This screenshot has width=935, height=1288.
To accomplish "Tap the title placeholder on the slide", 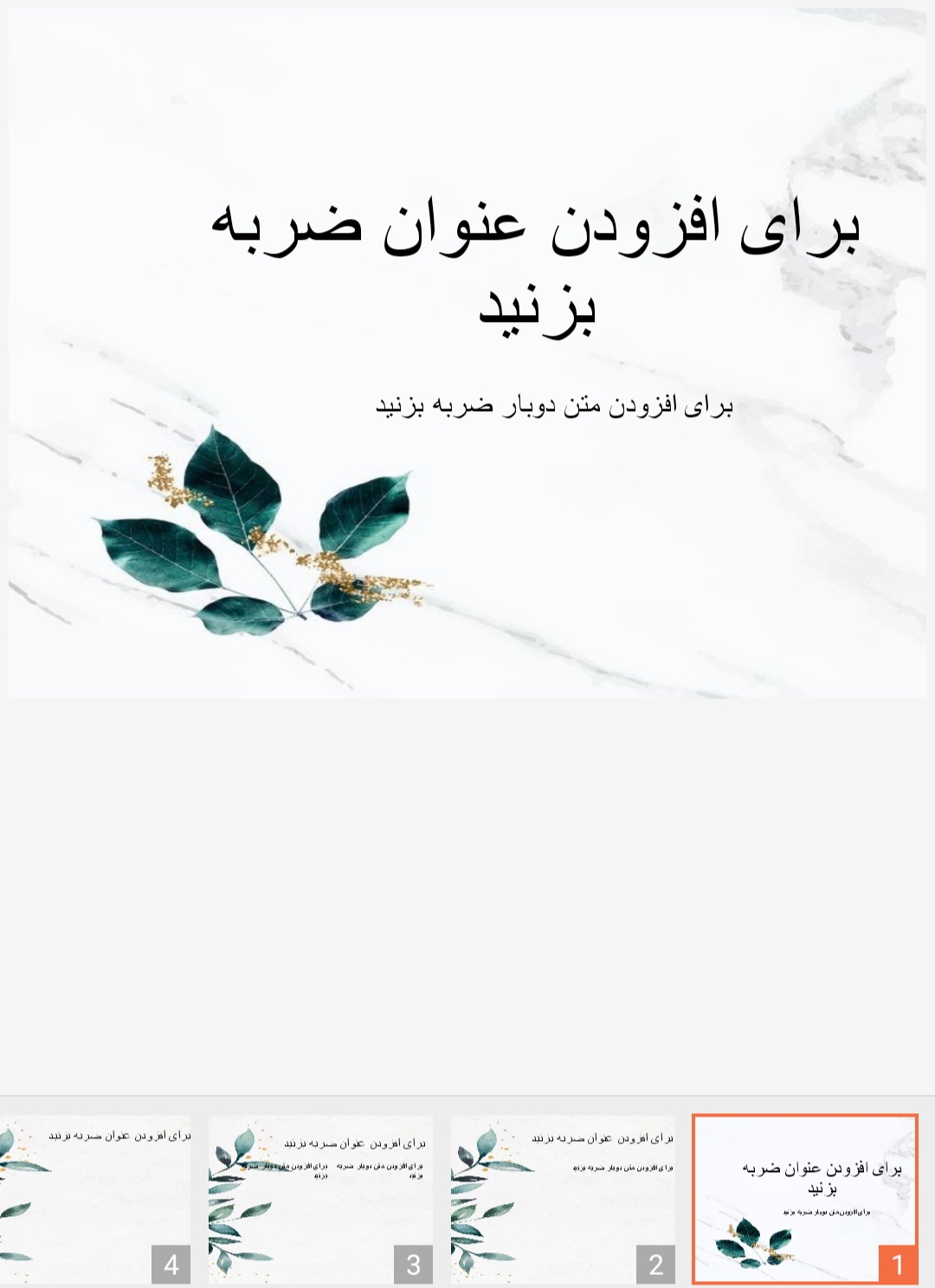I will tap(537, 264).
